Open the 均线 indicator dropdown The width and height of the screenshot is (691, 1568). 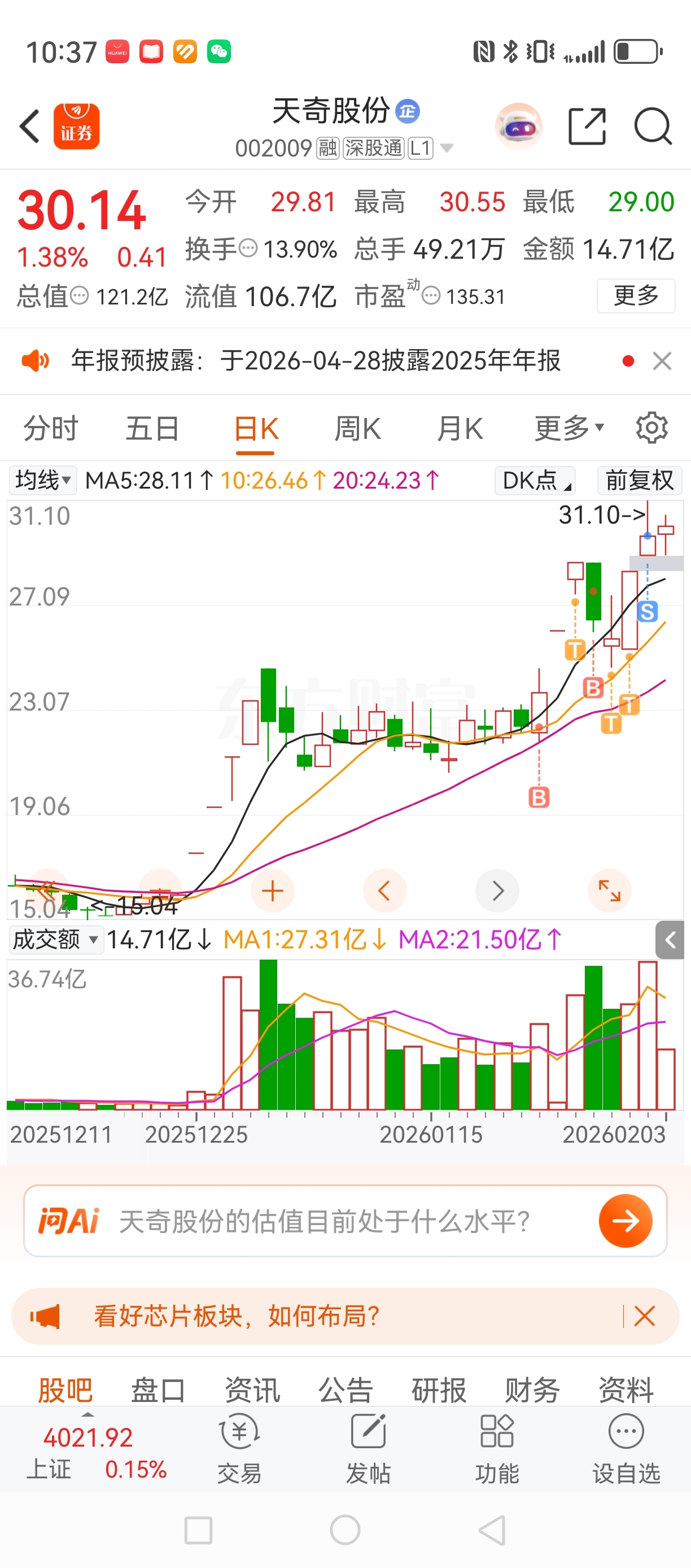[42, 480]
